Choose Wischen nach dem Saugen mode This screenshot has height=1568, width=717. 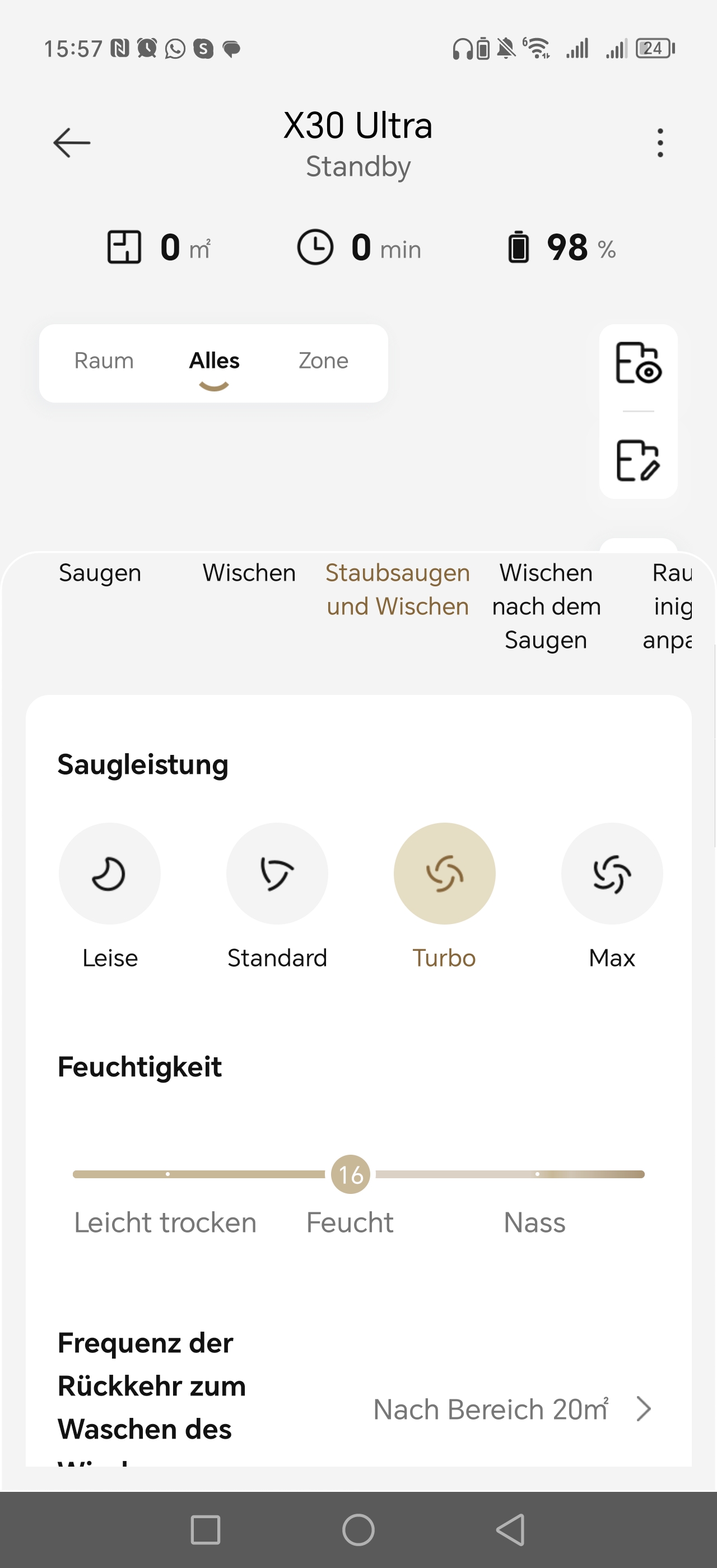click(546, 606)
